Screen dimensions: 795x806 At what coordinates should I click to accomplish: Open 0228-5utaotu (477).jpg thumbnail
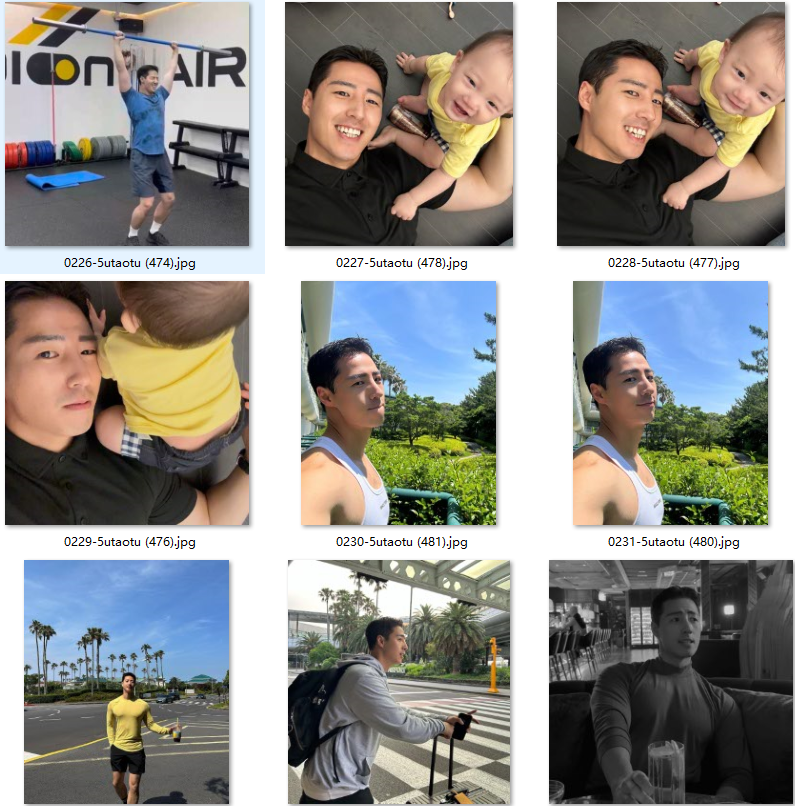click(x=671, y=124)
